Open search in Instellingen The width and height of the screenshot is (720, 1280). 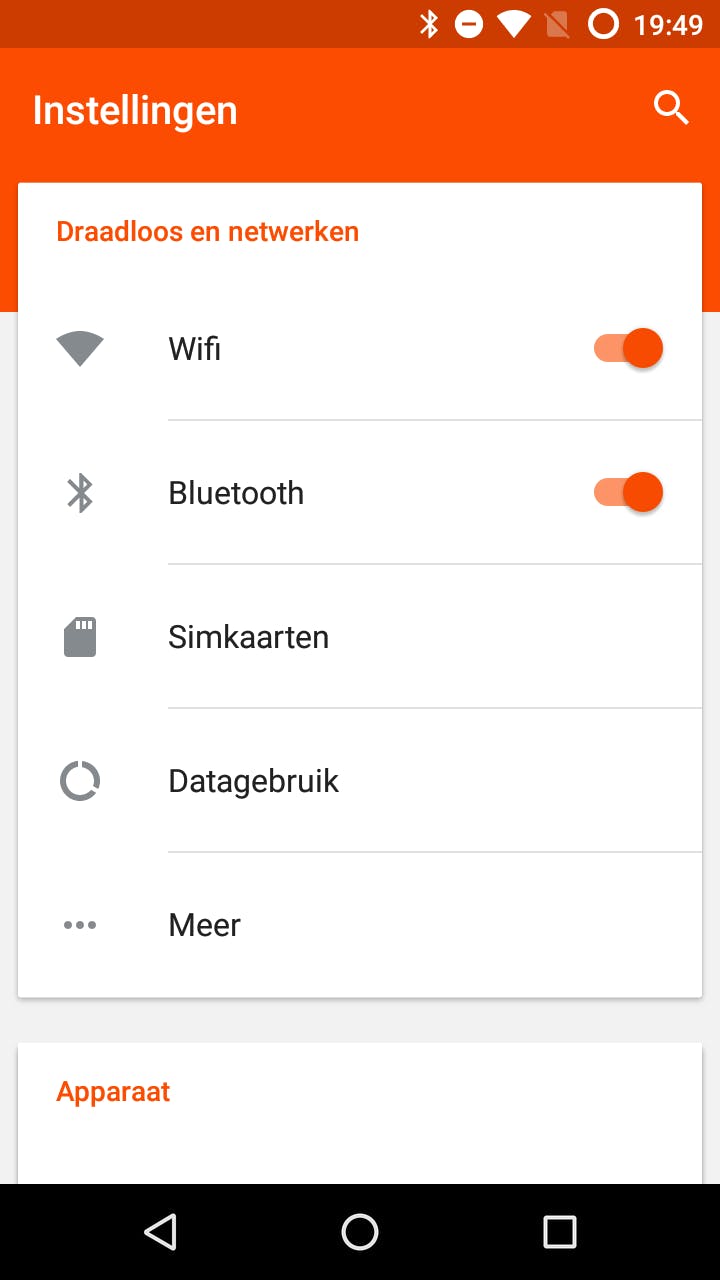pyautogui.click(x=671, y=107)
